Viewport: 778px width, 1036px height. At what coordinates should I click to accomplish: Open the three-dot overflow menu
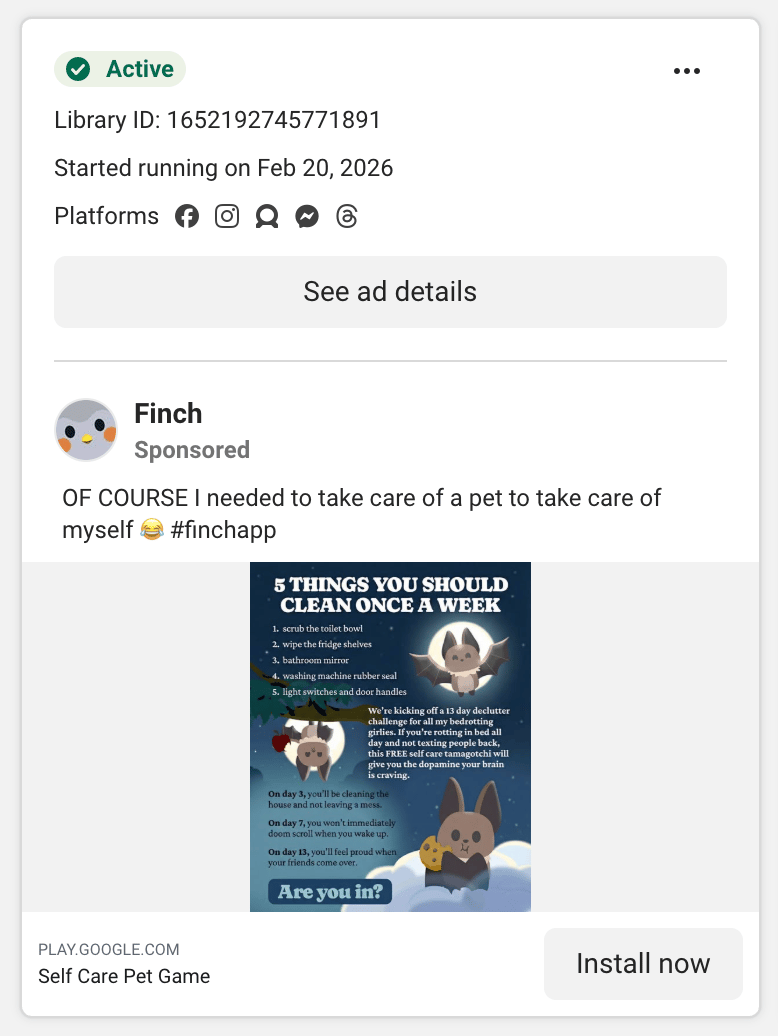coord(687,71)
